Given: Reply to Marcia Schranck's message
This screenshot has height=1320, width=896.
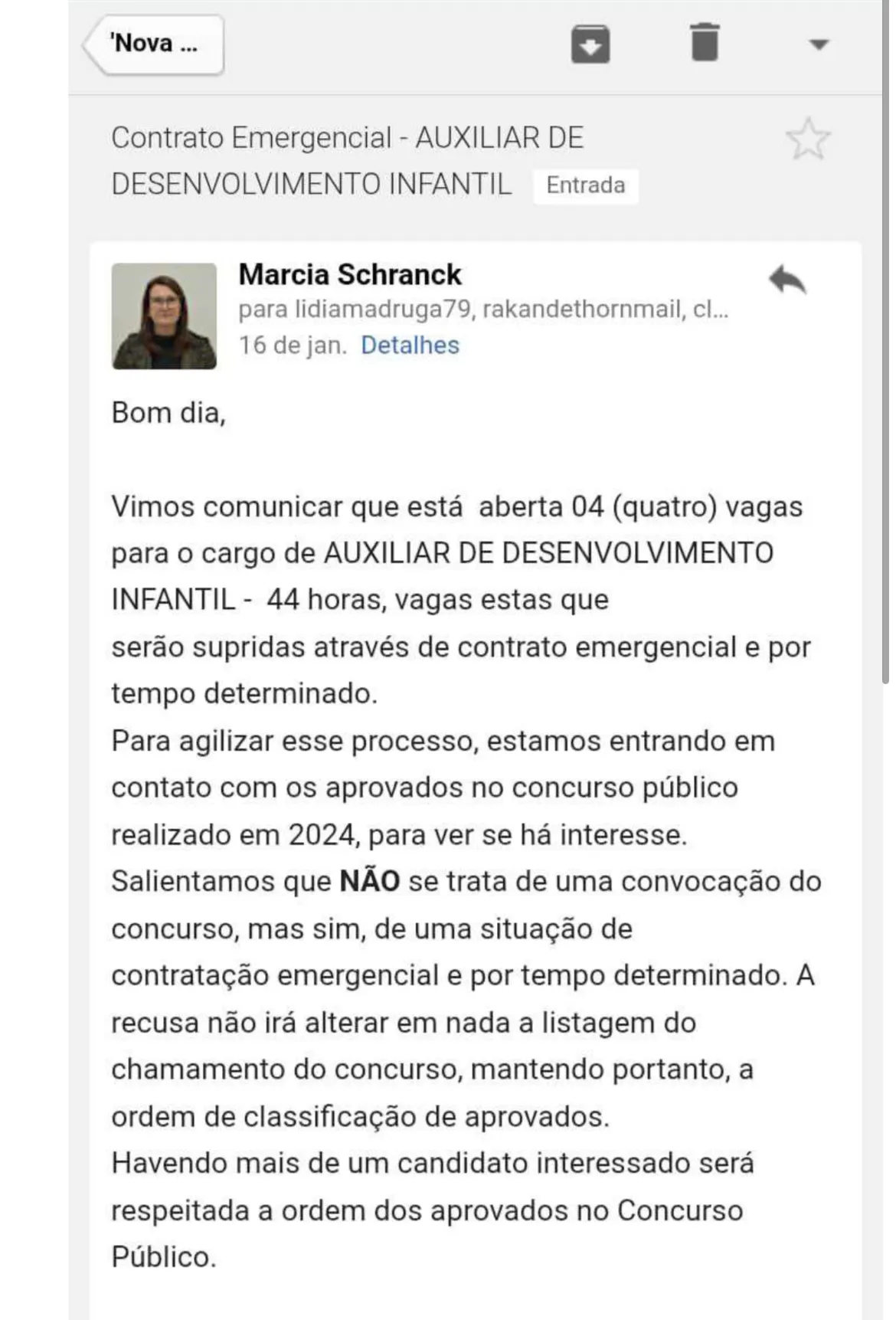Looking at the screenshot, I should (787, 280).
